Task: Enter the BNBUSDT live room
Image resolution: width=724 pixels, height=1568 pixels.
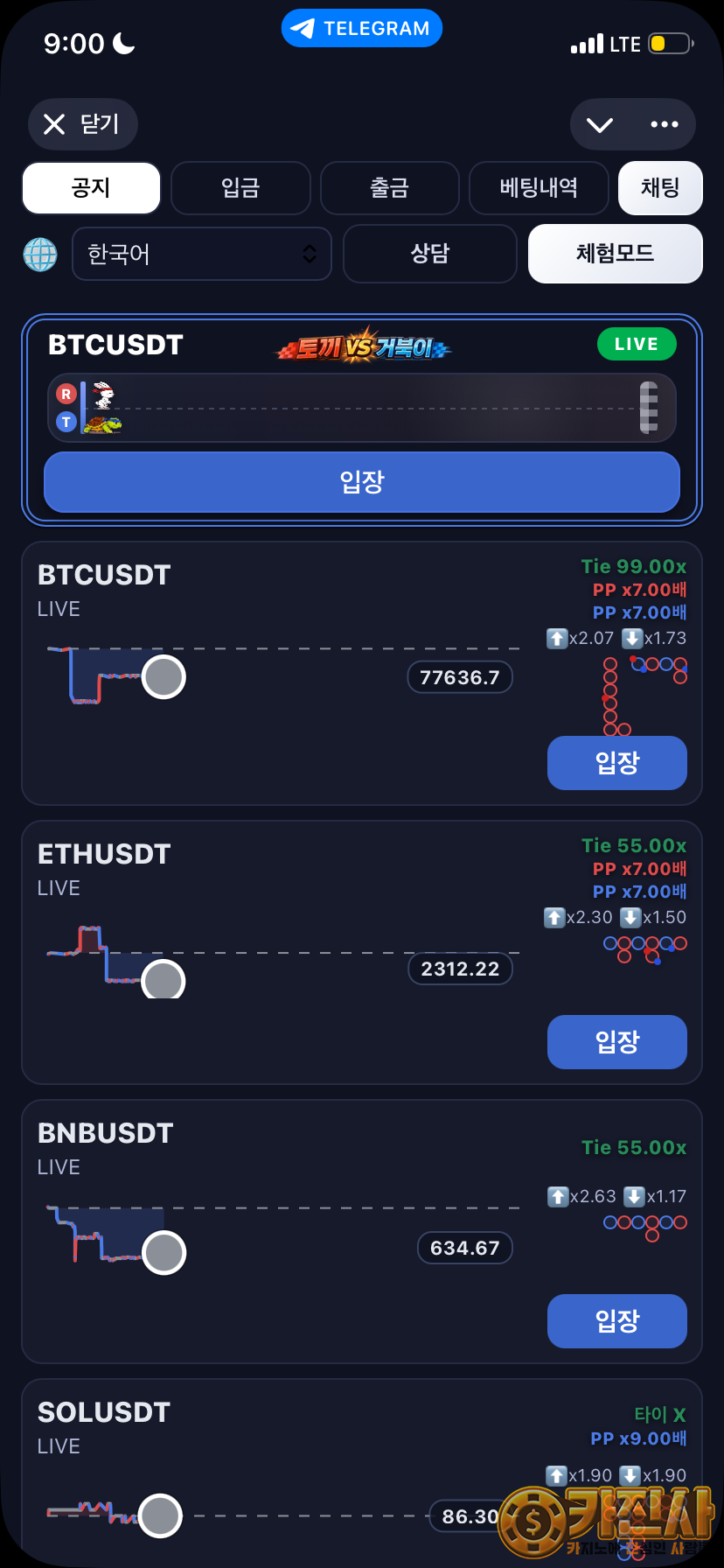Action: tap(616, 1321)
